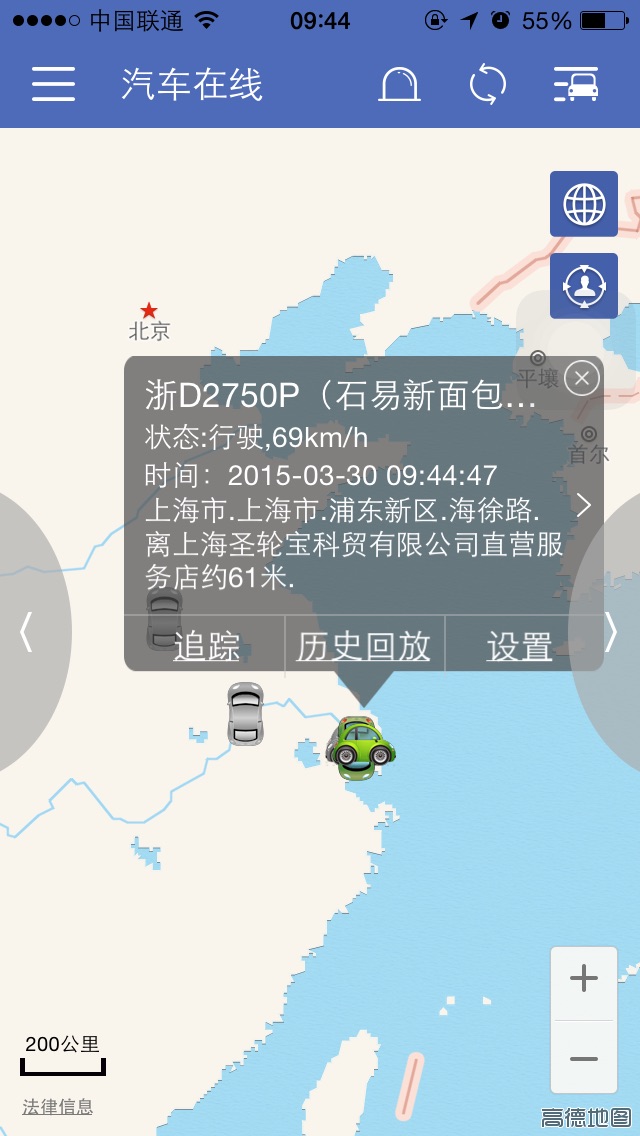640x1136 pixels.
Task: Expand vehicle details with the chevron
Action: click(x=583, y=506)
